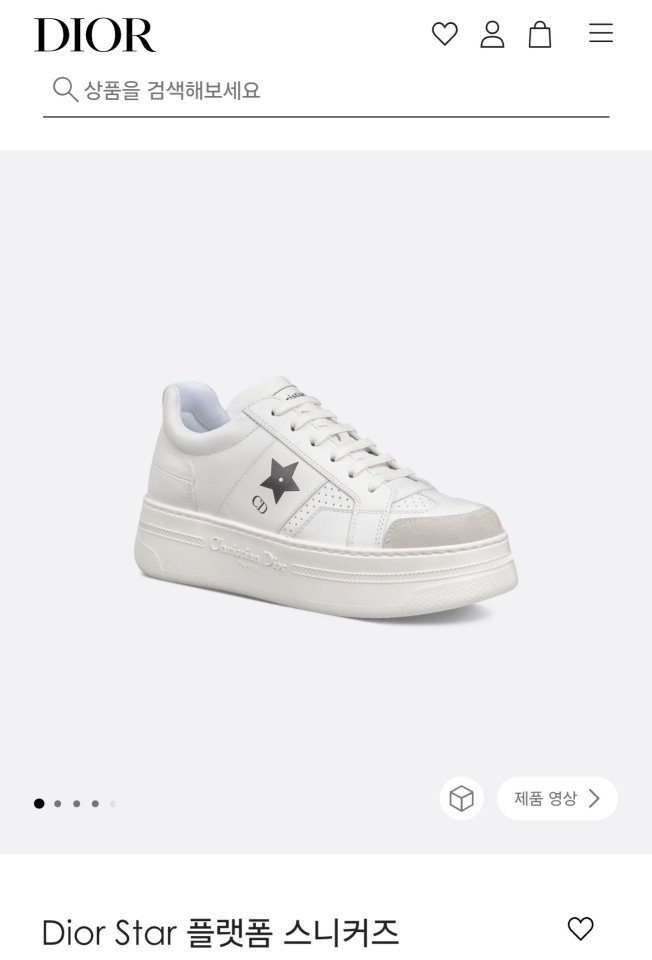Open the hamburger menu
Screen dimensions: 652x960
click(601, 34)
